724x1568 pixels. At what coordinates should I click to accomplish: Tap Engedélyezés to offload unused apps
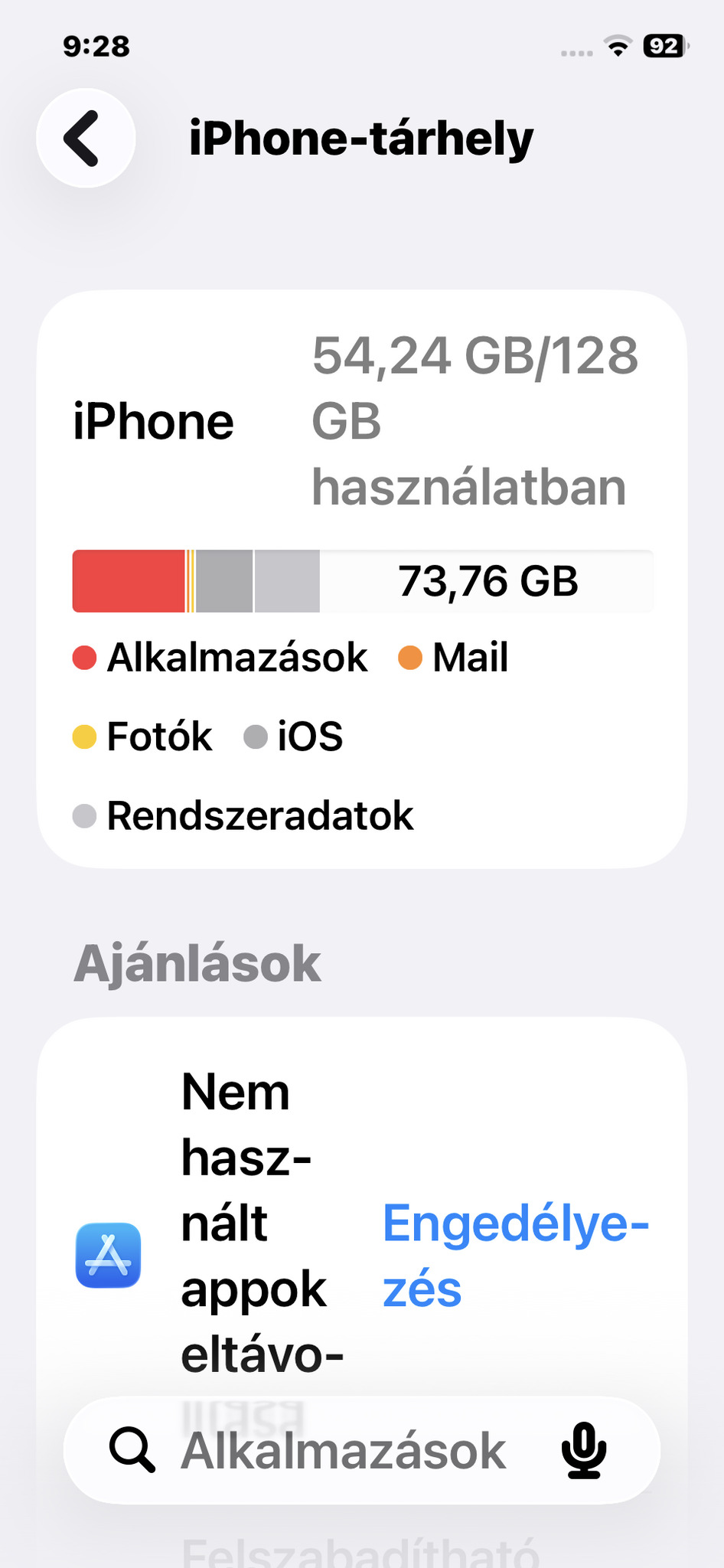514,1256
